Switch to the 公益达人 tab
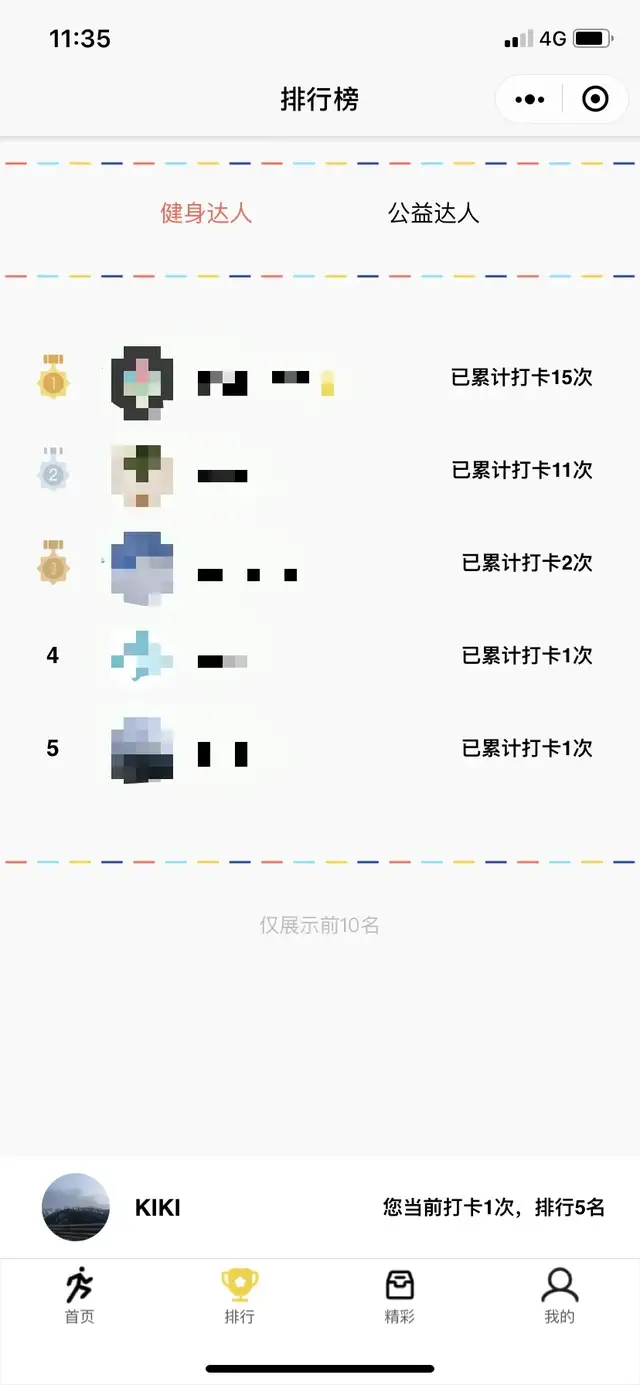 coord(433,213)
